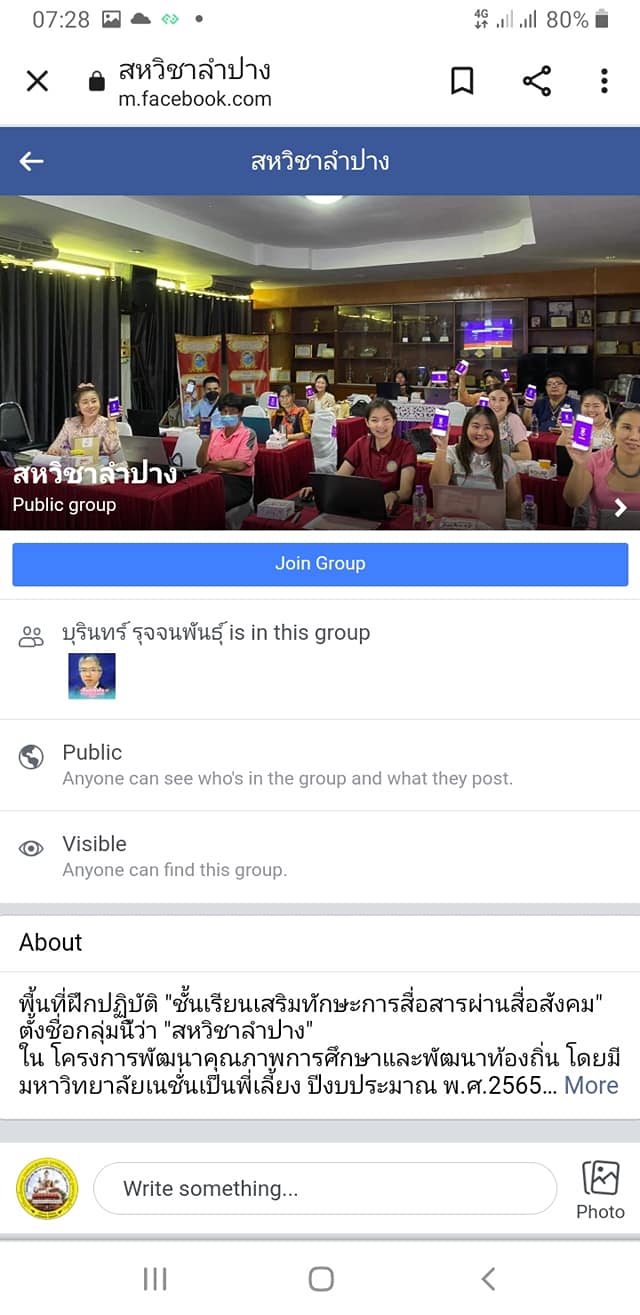Viewport: 640px width, 1315px height.
Task: Open the profile avatar beside the composer
Action: pos(47,1188)
